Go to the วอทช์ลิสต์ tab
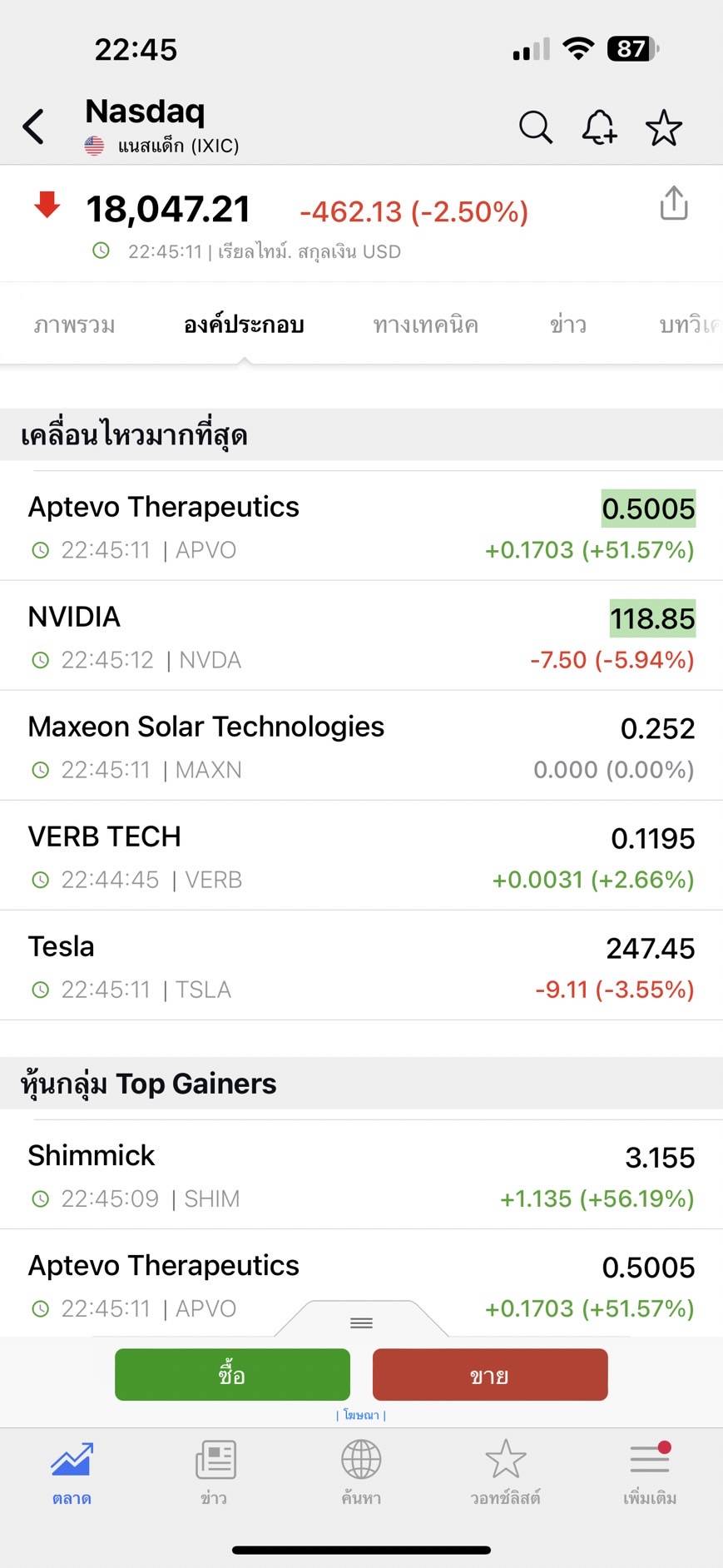The height and width of the screenshot is (1568, 723). 505,1471
